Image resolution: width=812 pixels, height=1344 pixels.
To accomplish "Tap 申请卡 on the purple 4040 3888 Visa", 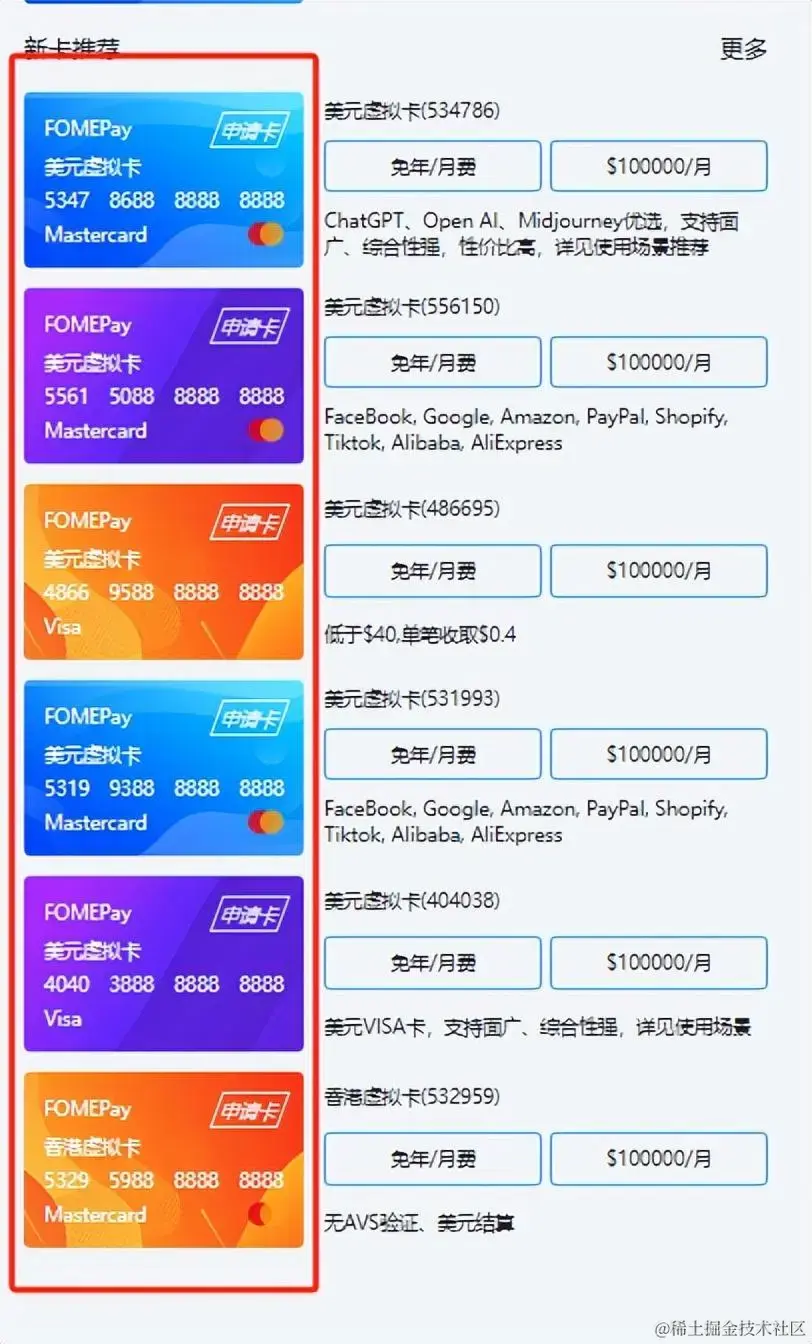I will pos(248,914).
